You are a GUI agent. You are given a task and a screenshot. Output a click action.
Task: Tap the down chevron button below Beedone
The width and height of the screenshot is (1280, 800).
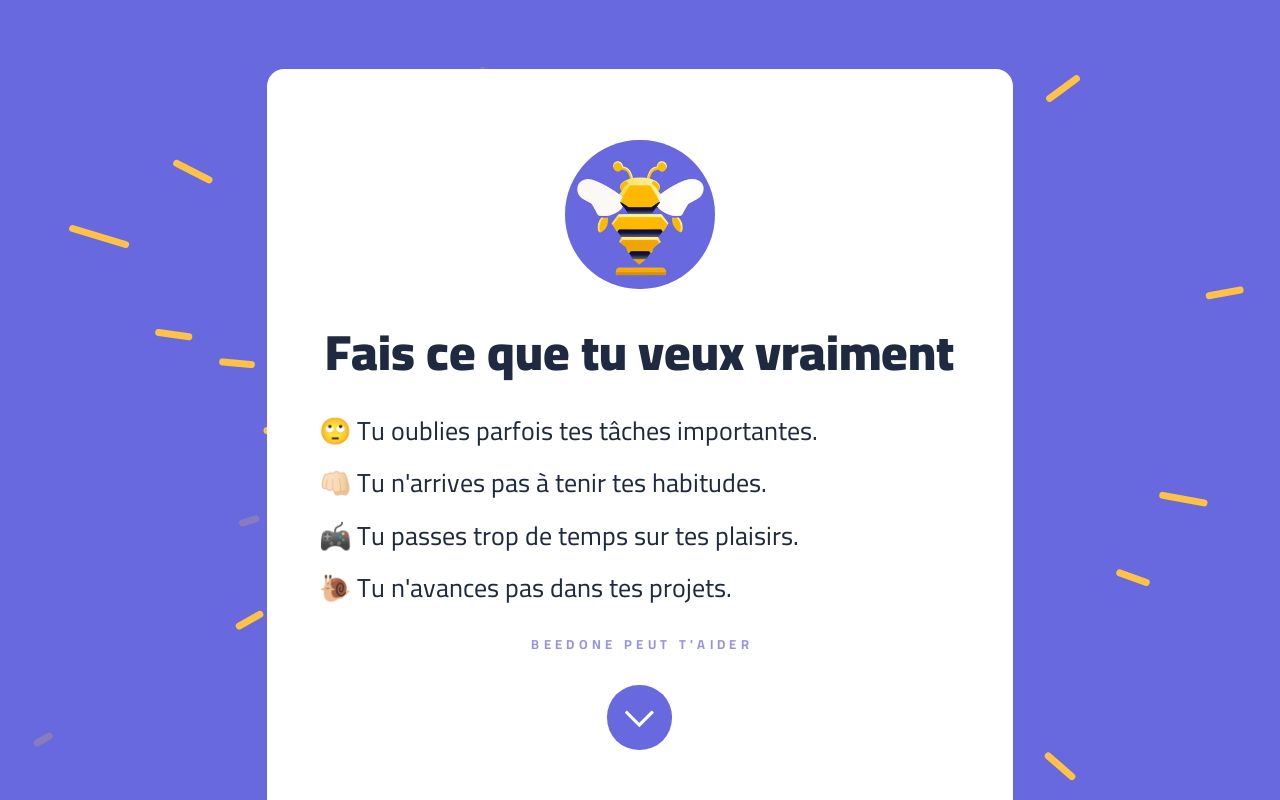pos(639,717)
